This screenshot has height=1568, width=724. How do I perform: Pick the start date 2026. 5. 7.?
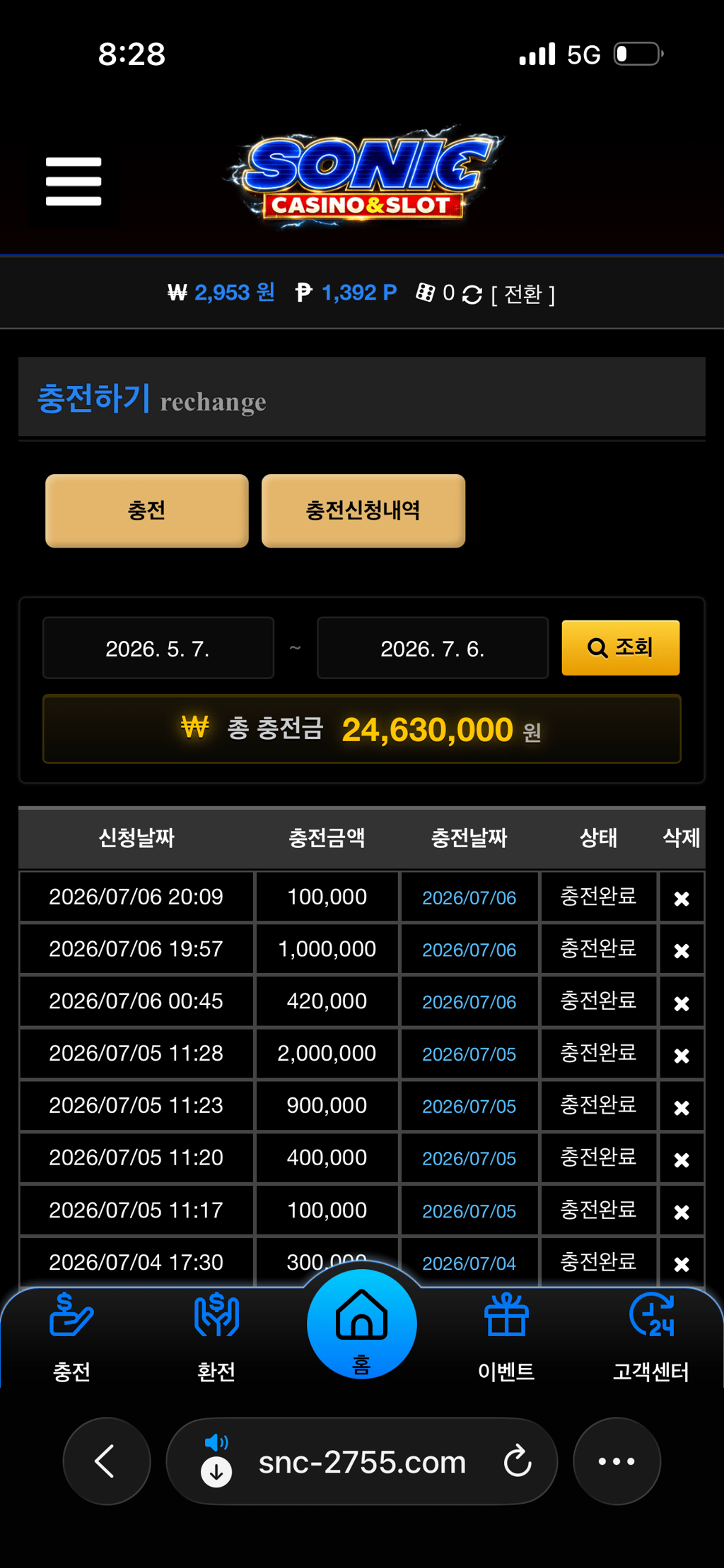coord(158,648)
